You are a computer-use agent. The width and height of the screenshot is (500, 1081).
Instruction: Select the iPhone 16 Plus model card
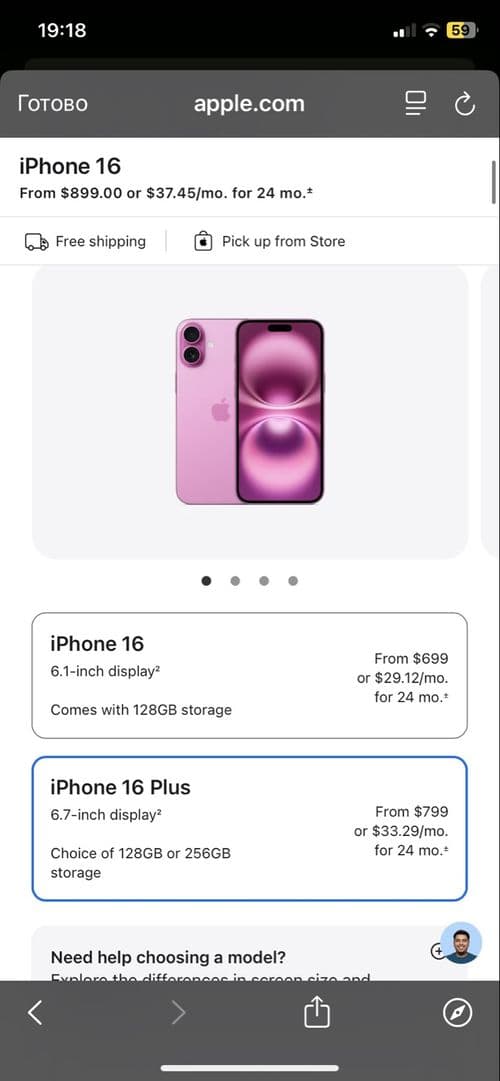coord(250,829)
